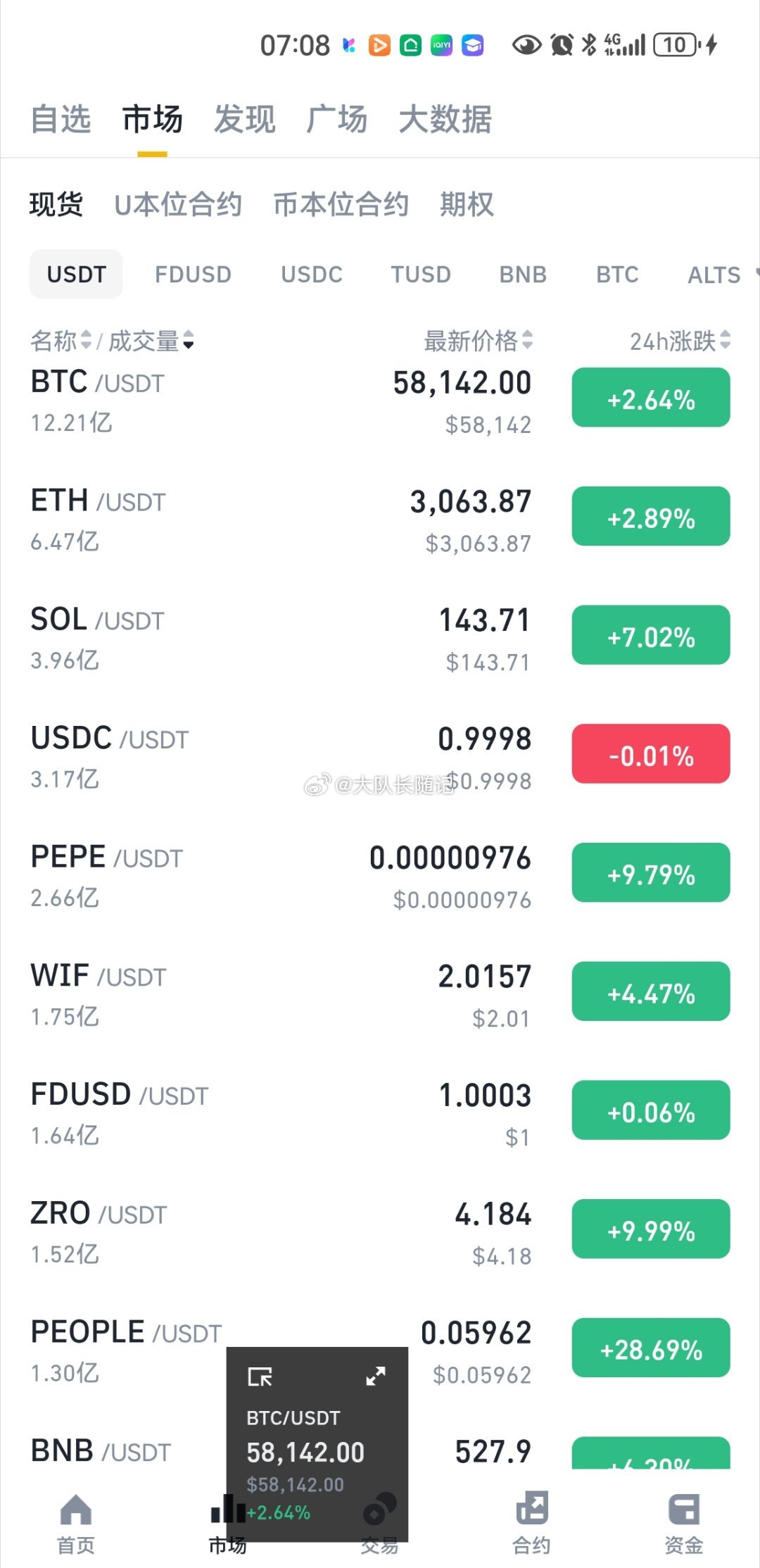
Task: Open the 合约 tab in bottom navigation
Action: (532, 1524)
